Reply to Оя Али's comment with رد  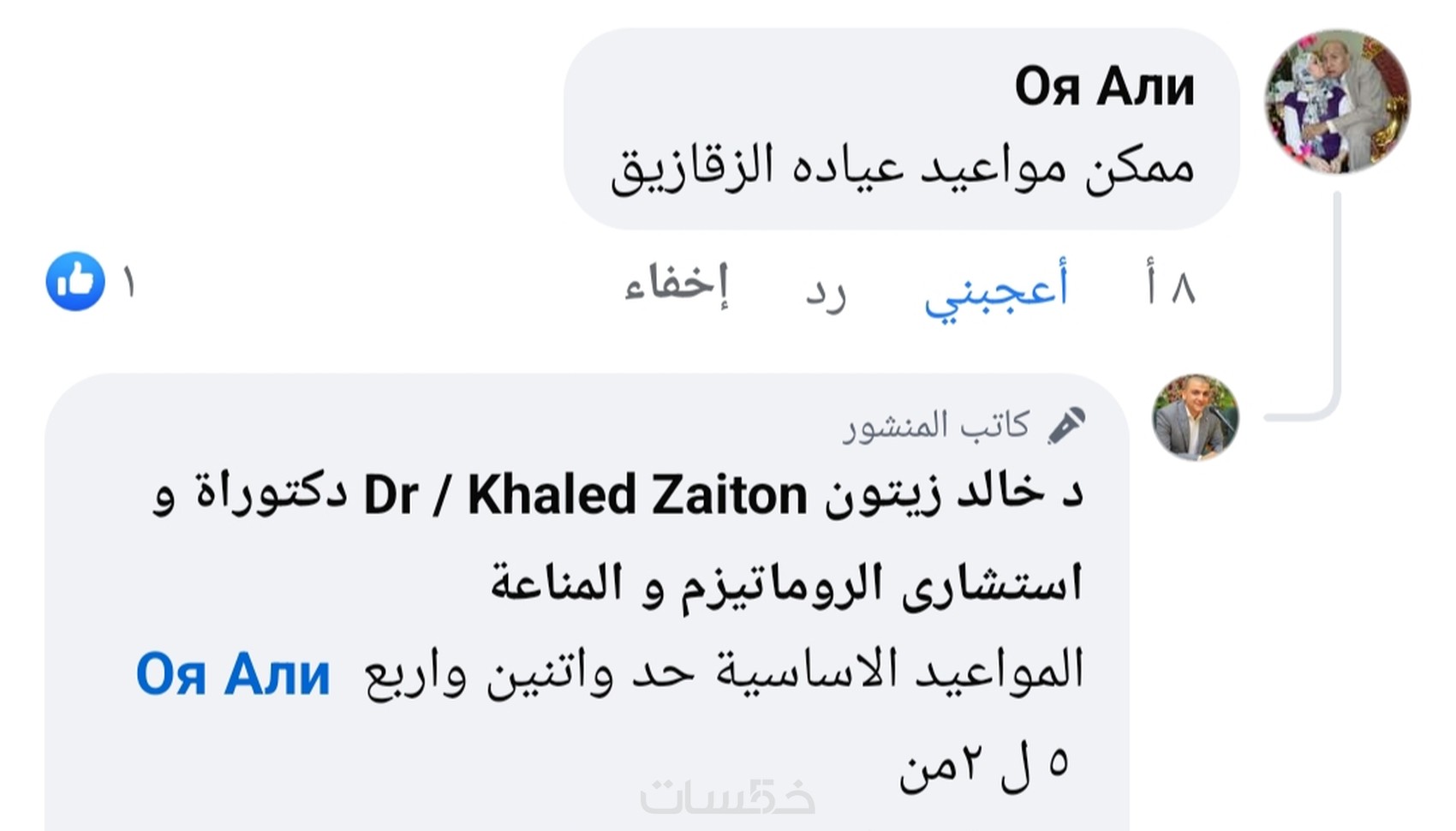[826, 291]
